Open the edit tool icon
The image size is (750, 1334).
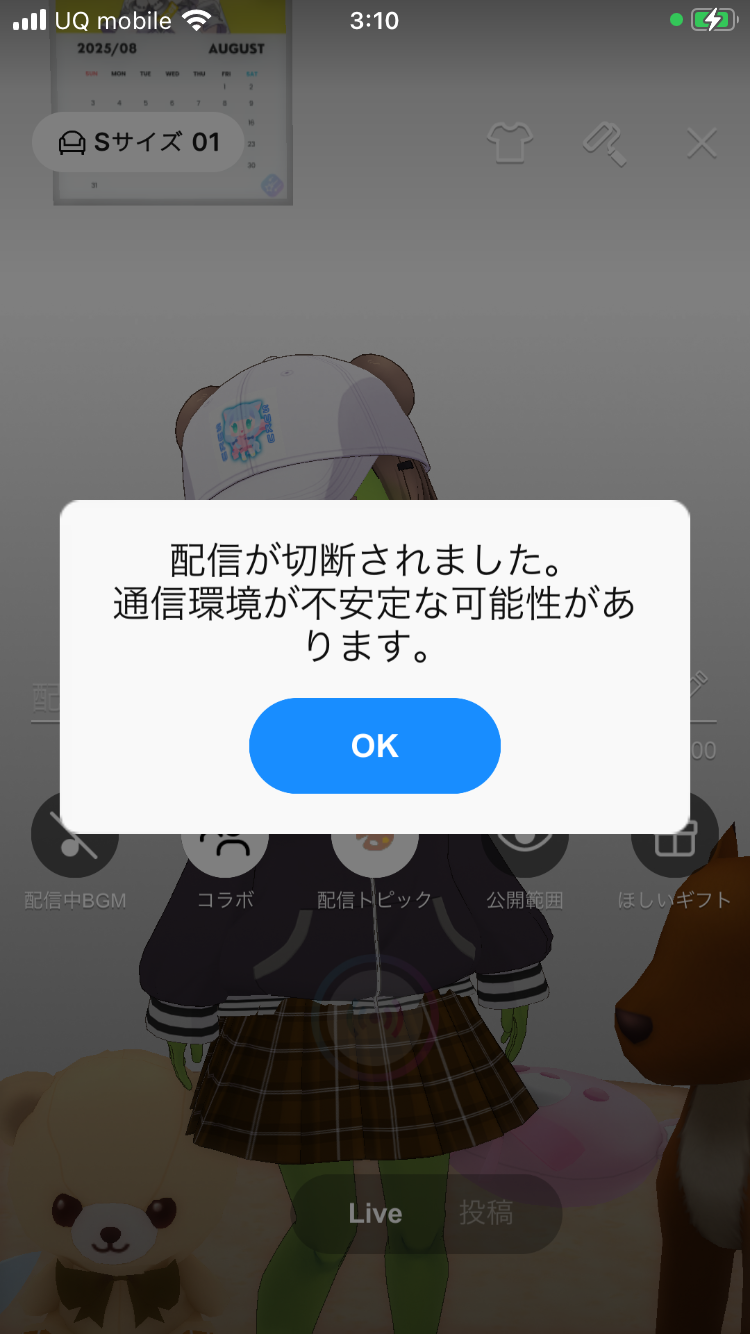tap(604, 143)
